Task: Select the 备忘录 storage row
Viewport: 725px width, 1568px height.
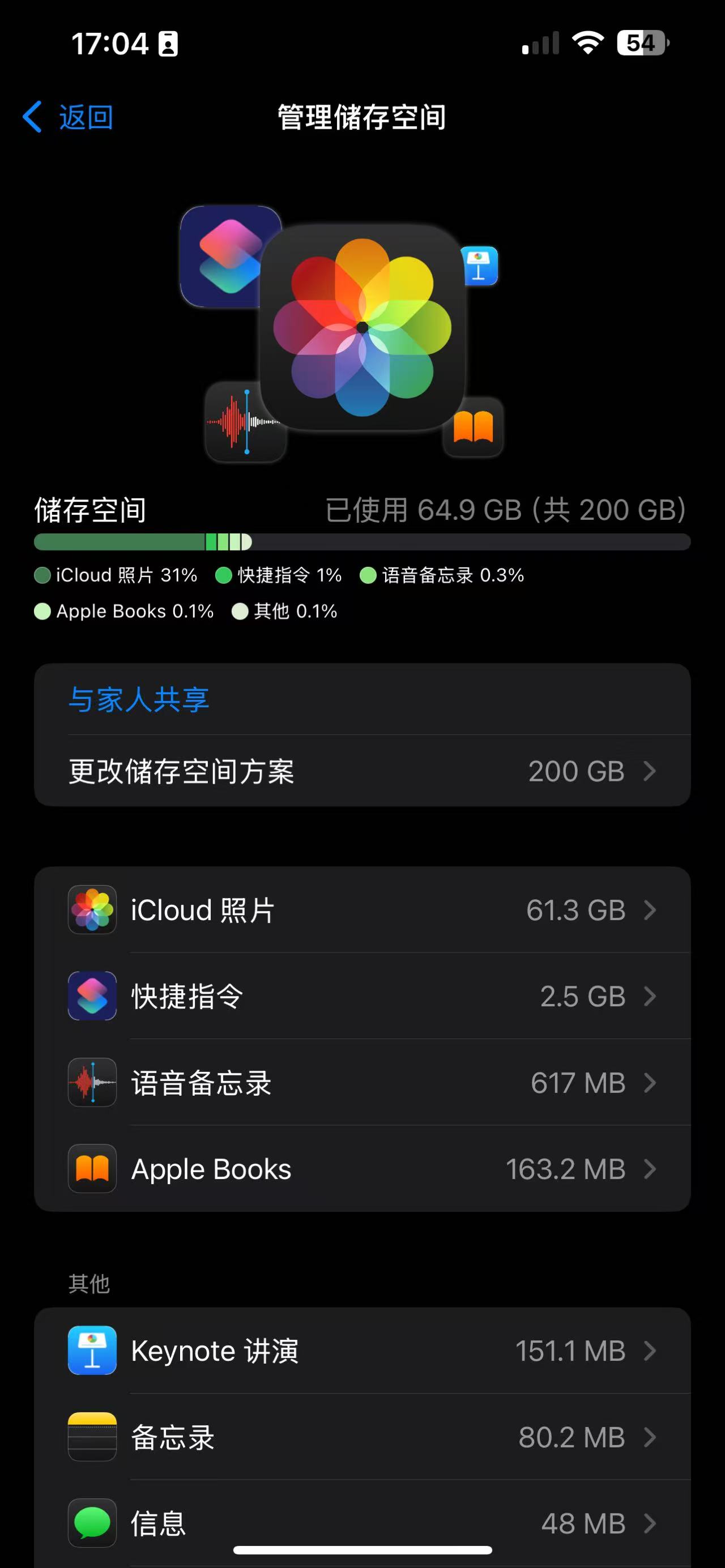Action: coord(362,1437)
